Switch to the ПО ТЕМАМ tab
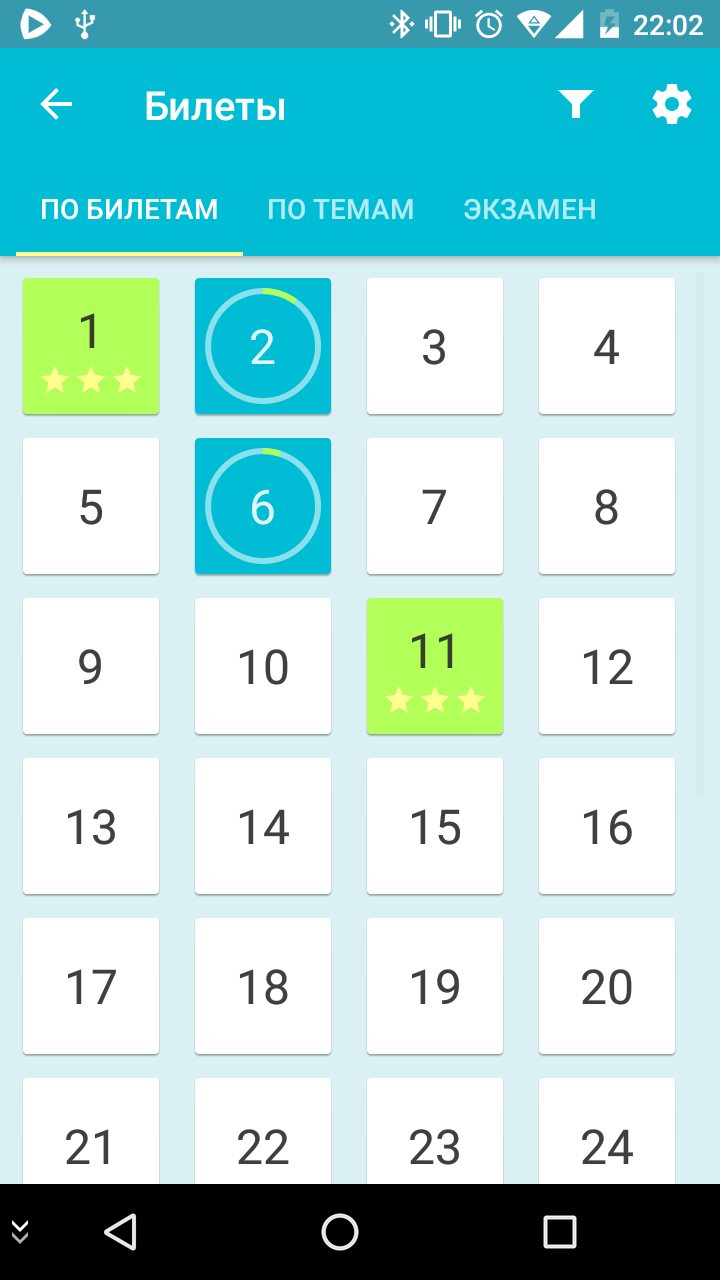720x1280 pixels. click(341, 209)
